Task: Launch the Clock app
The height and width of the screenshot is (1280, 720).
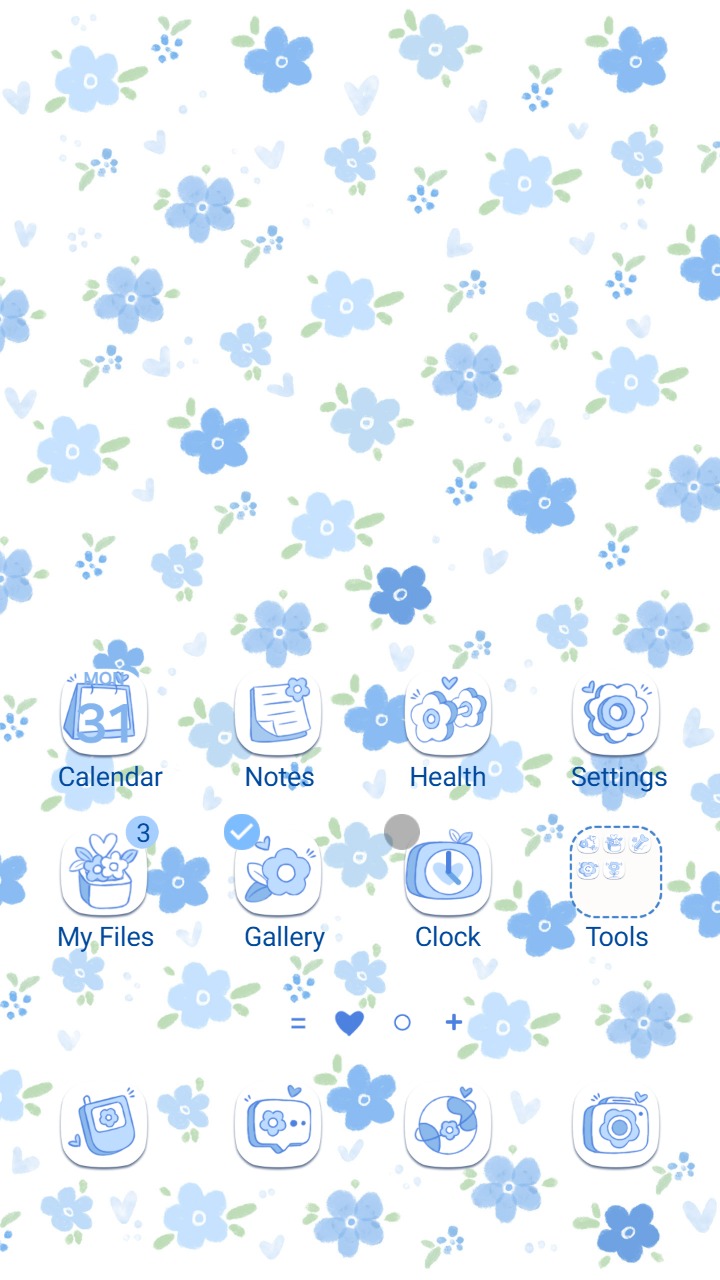Action: (x=447, y=872)
